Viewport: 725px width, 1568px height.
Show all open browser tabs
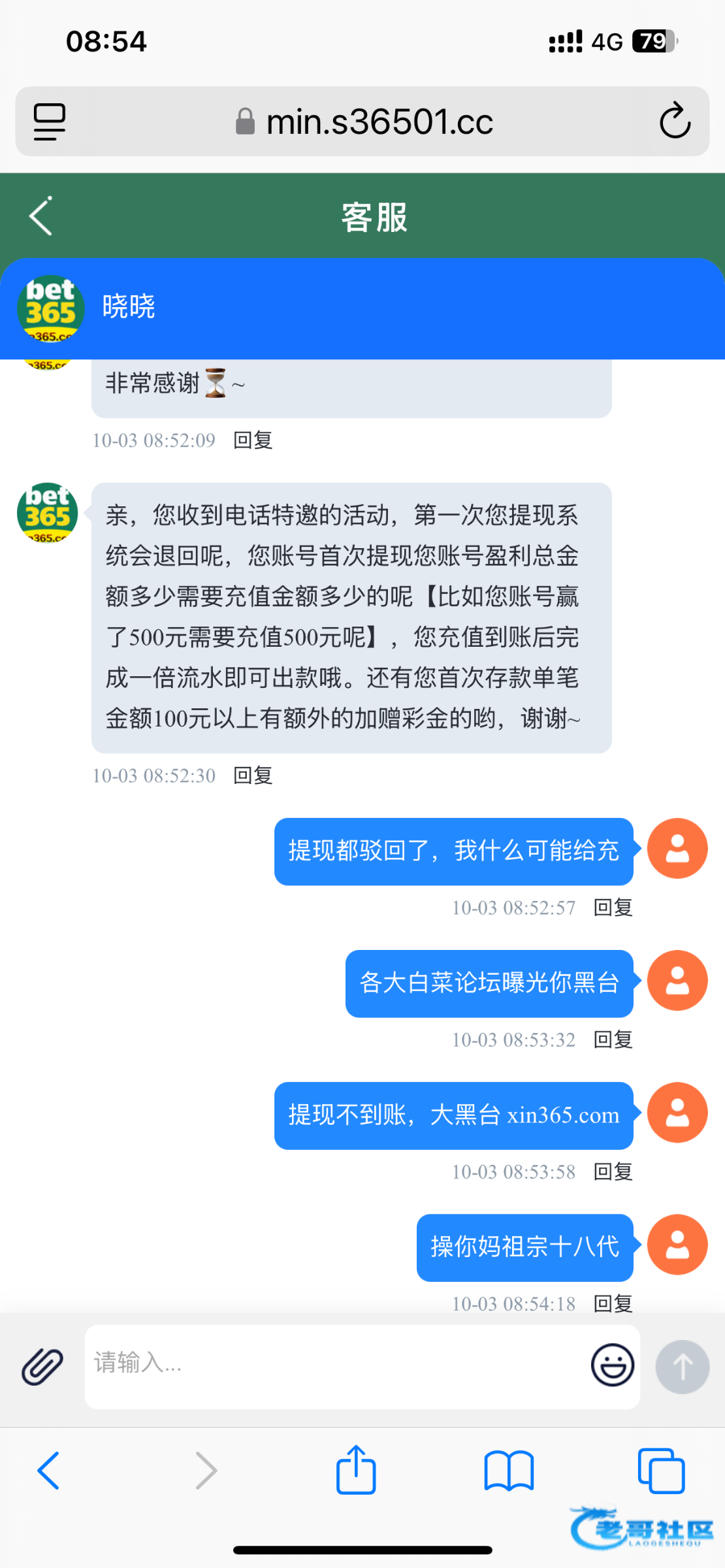[661, 1471]
